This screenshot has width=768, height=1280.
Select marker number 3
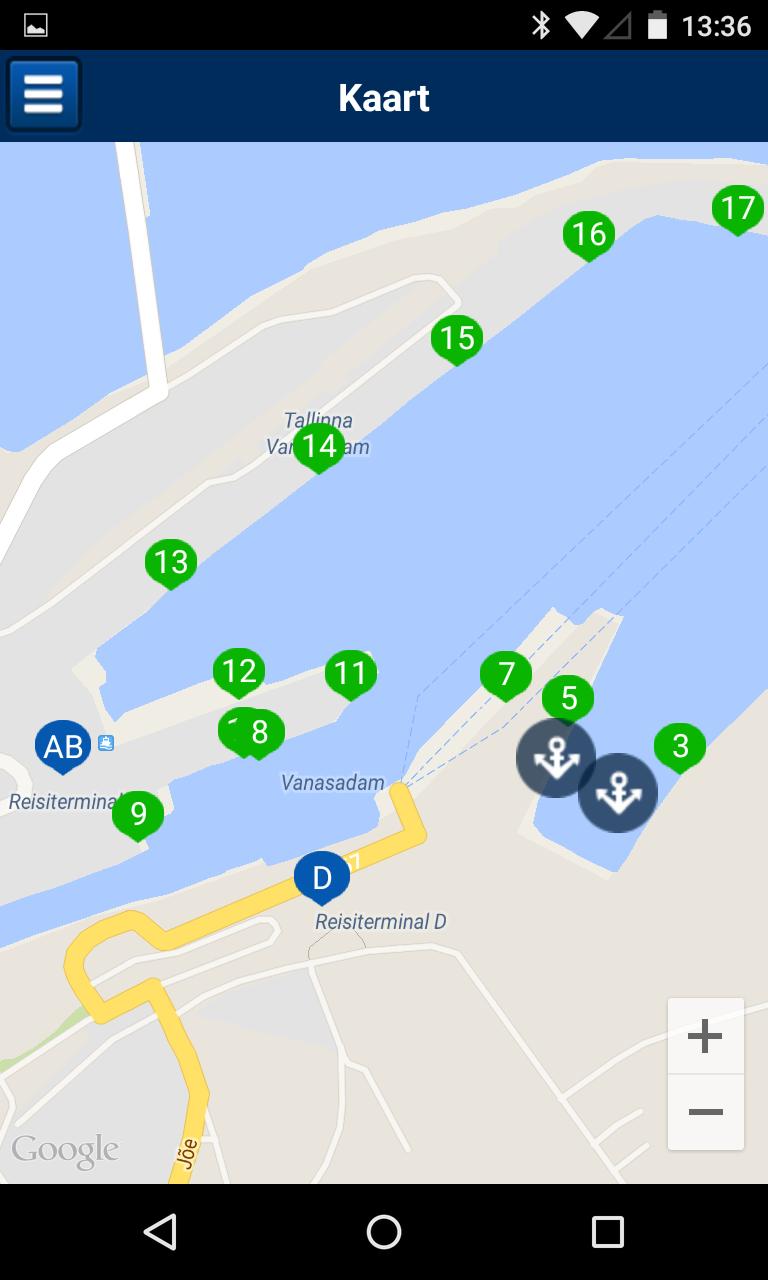[x=680, y=746]
